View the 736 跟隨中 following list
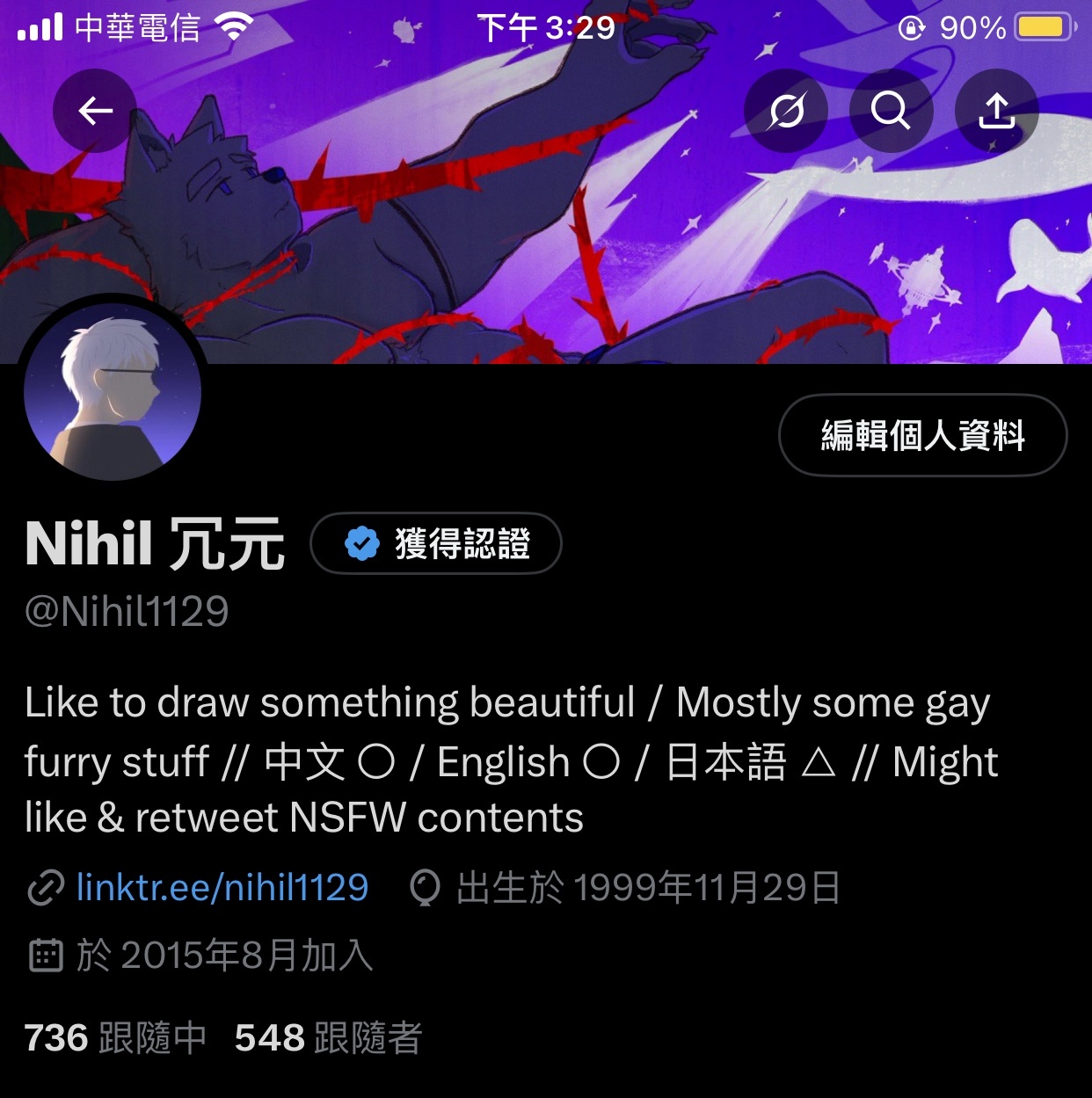This screenshot has width=1092, height=1098. [x=115, y=1037]
